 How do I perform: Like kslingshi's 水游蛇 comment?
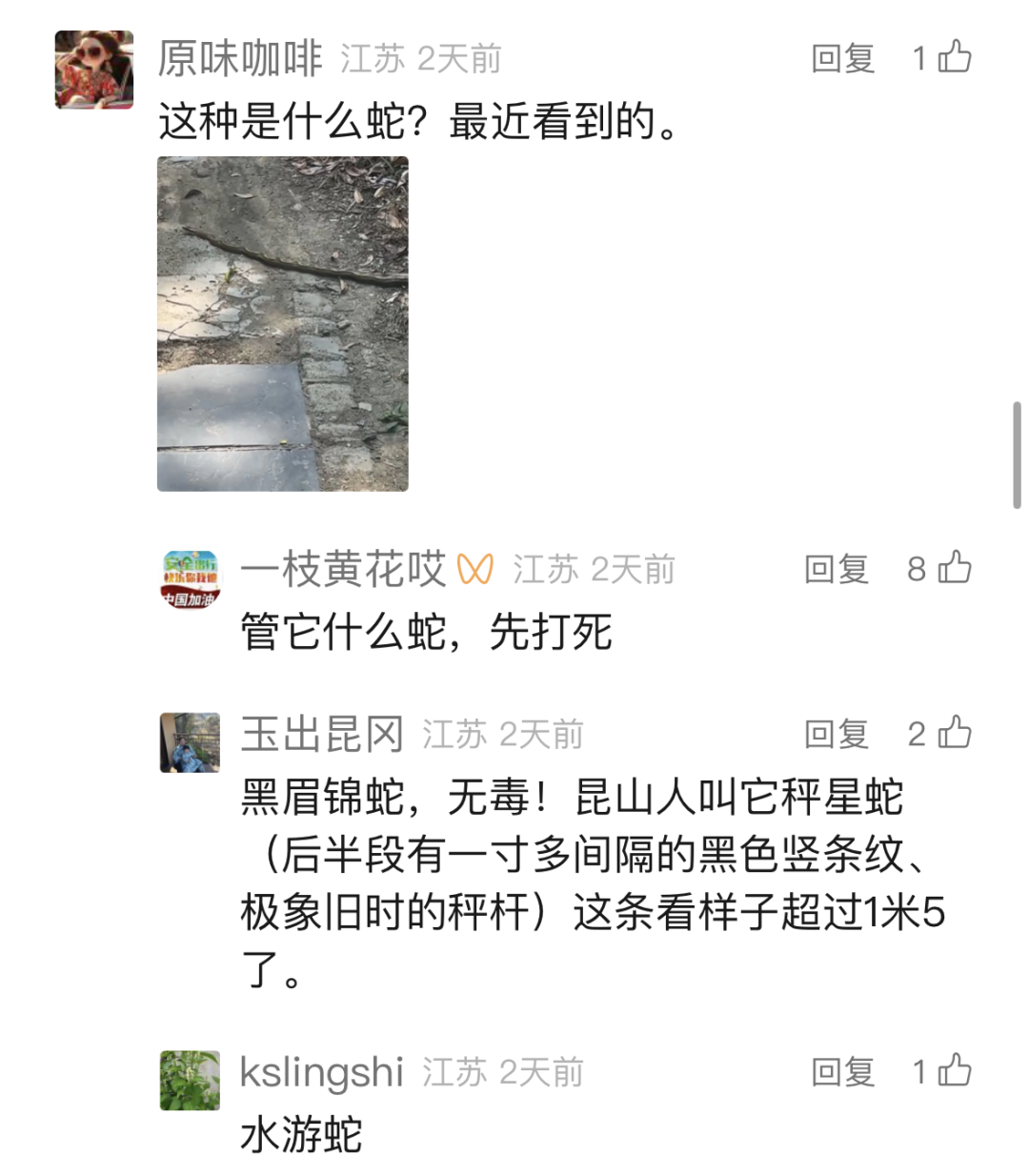click(x=954, y=1071)
